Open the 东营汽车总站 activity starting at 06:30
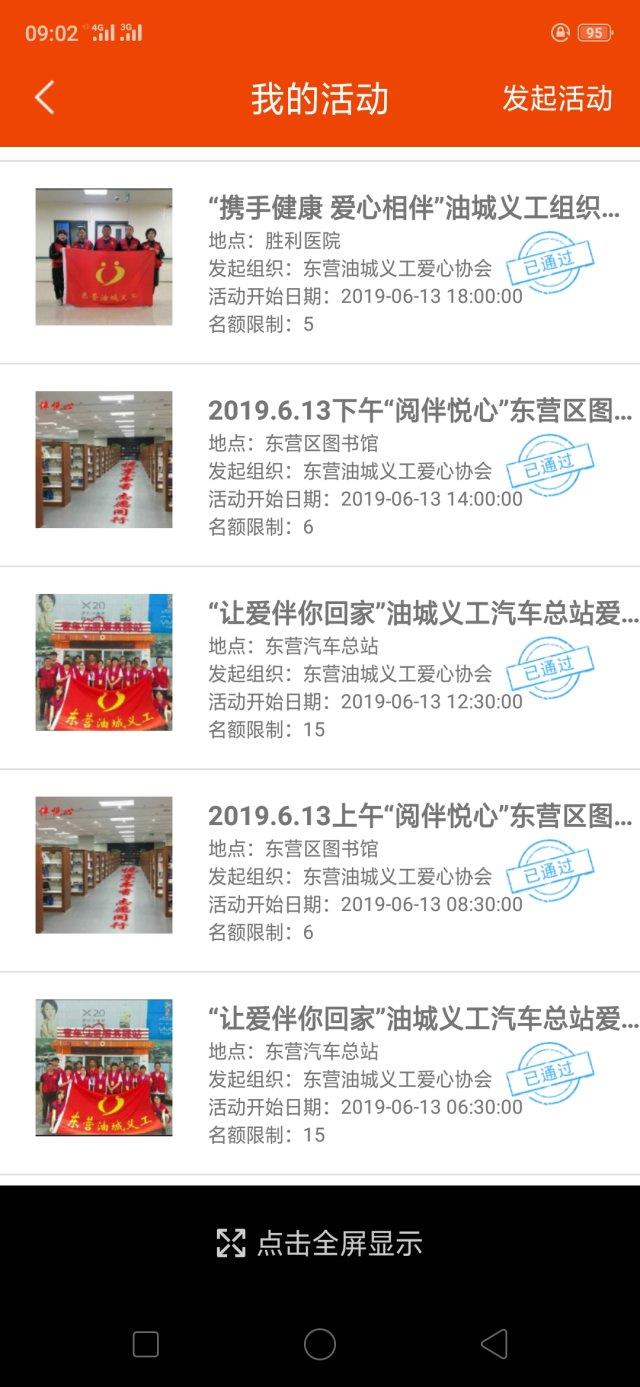 (x=320, y=1074)
